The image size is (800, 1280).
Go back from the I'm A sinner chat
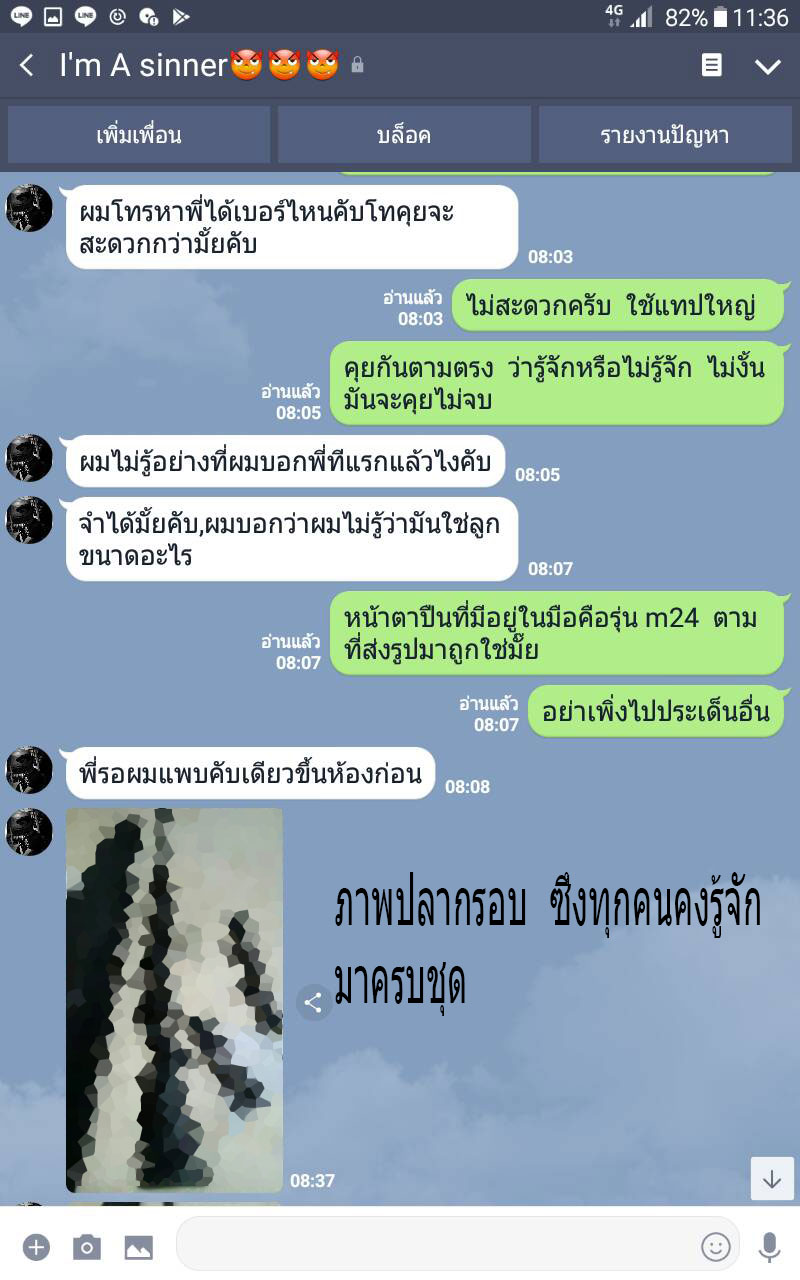pos(27,66)
